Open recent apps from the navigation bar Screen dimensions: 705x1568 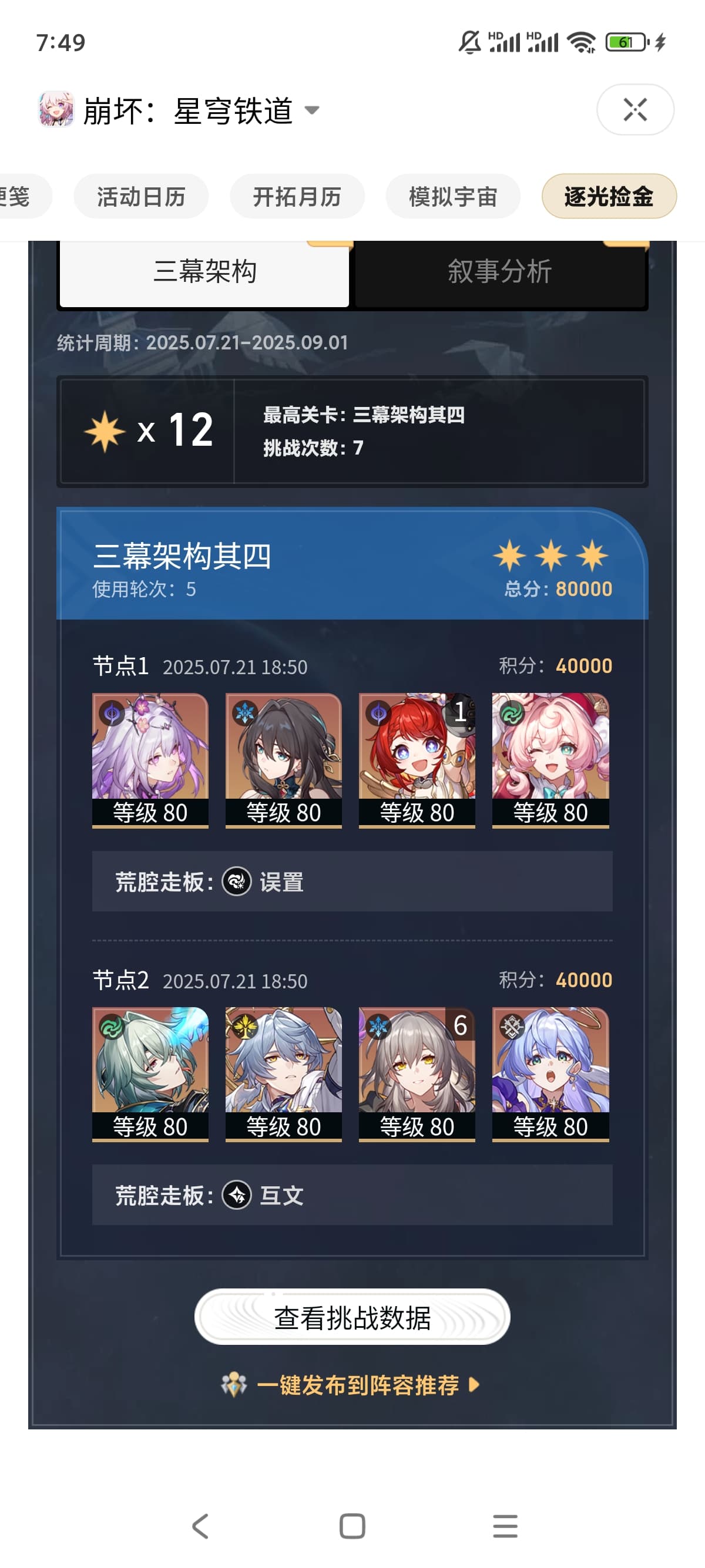pos(505,1526)
